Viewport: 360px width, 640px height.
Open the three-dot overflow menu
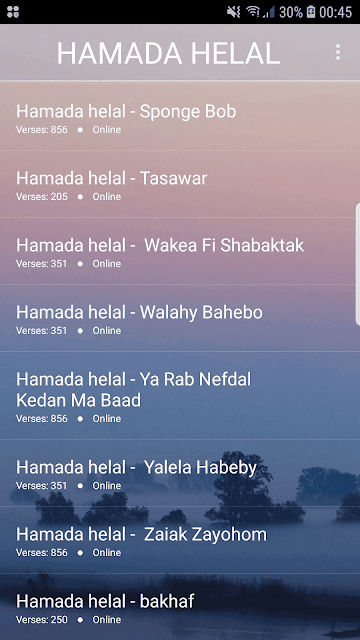click(338, 53)
